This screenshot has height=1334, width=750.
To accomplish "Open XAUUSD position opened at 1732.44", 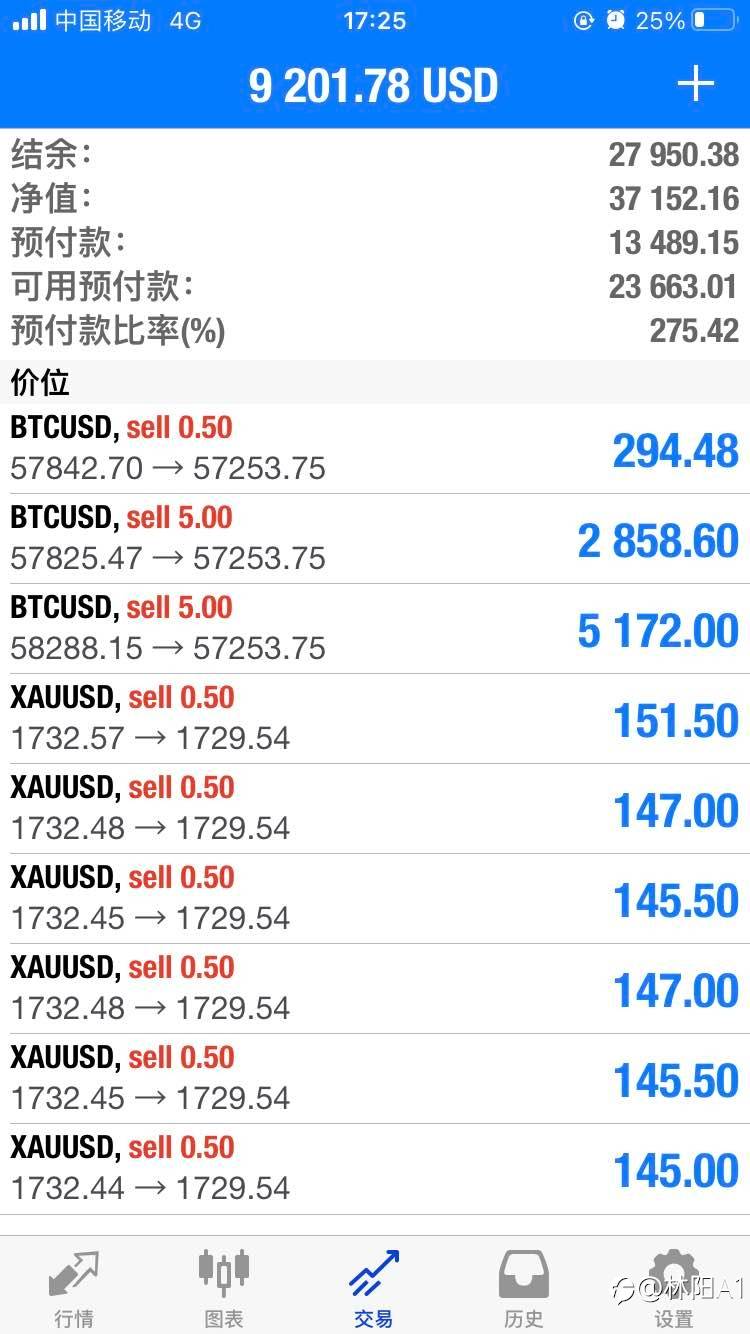I will point(375,1169).
